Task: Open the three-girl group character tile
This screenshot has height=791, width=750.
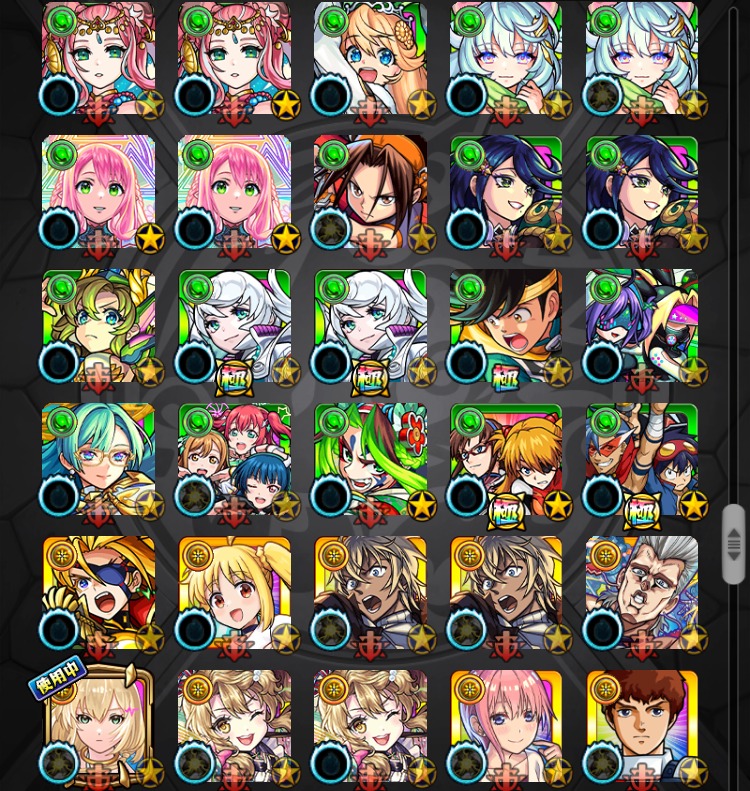Action: pyautogui.click(x=234, y=460)
